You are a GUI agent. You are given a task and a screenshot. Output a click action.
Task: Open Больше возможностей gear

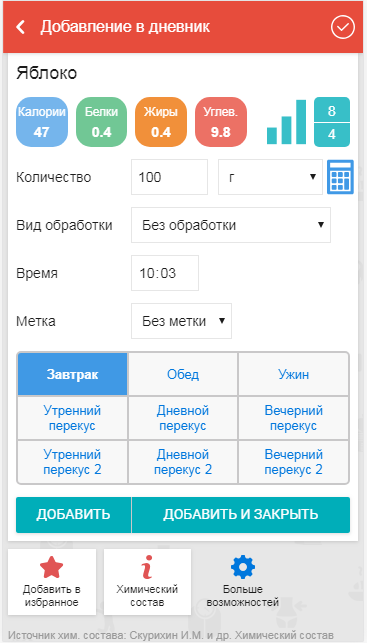[x=243, y=582]
